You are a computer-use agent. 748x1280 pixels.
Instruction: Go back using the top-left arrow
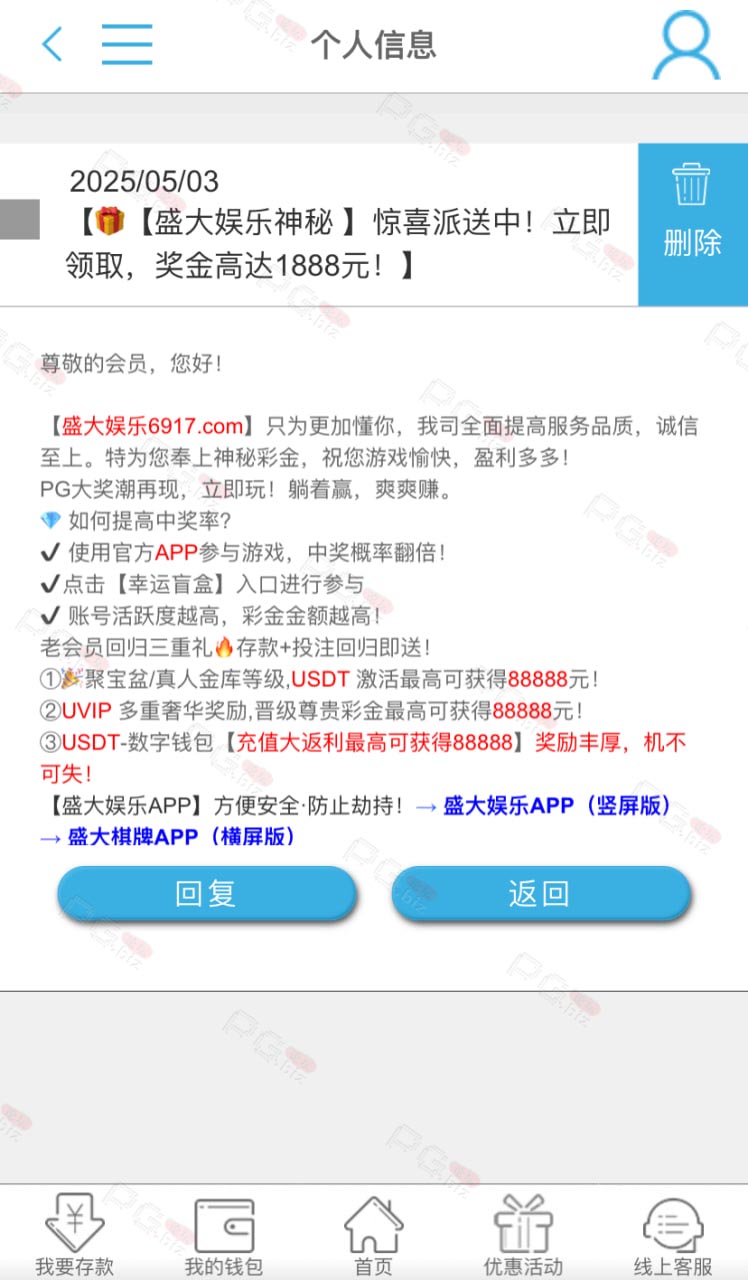point(52,45)
